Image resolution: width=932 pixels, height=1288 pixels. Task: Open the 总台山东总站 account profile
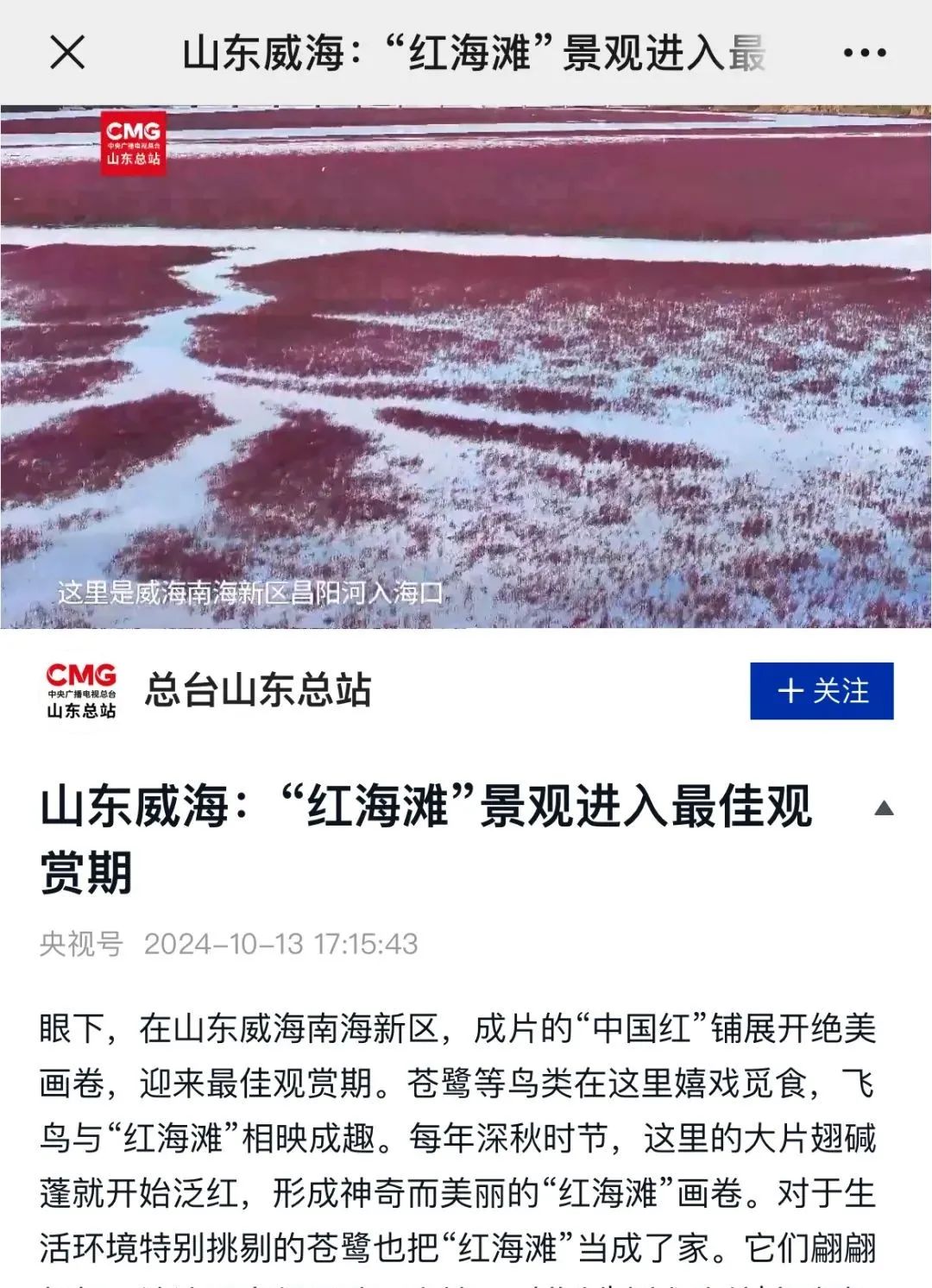tap(257, 691)
